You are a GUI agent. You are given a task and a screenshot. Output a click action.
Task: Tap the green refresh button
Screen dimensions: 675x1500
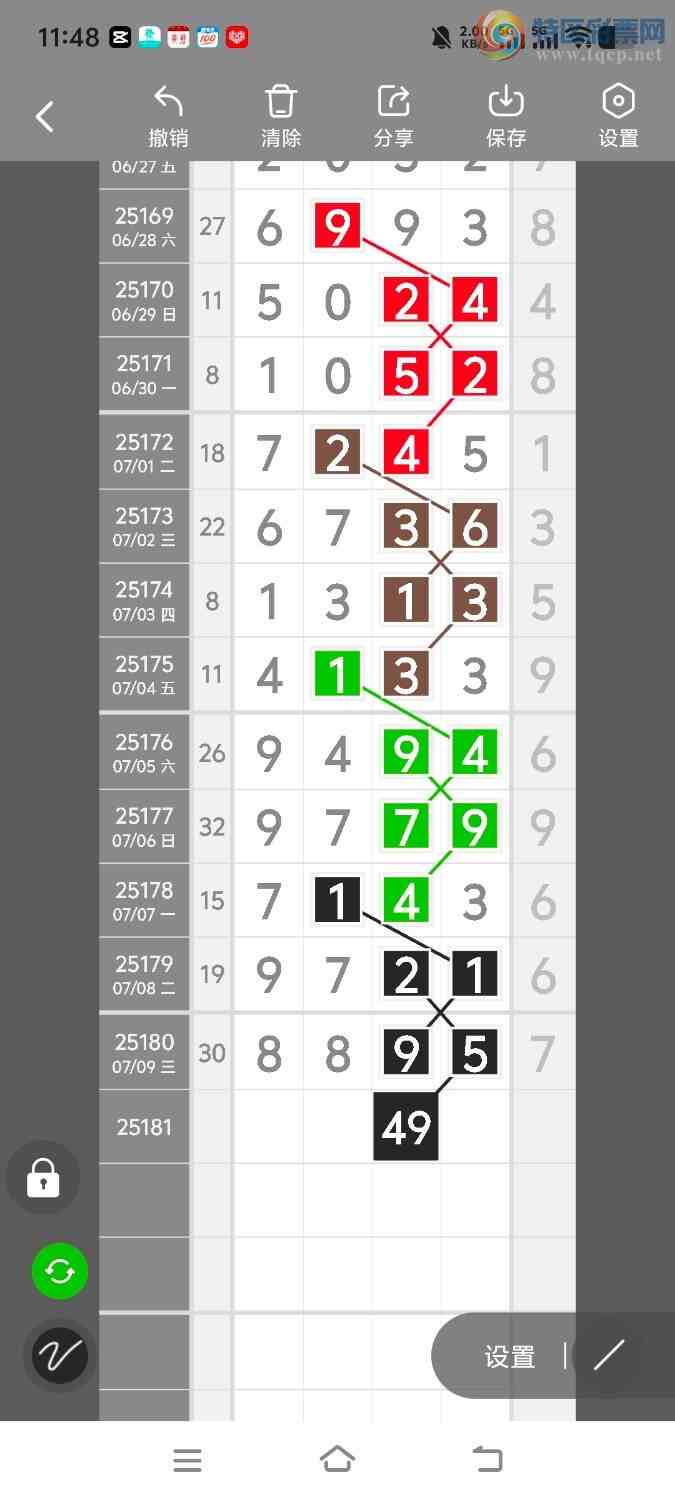pos(60,1271)
